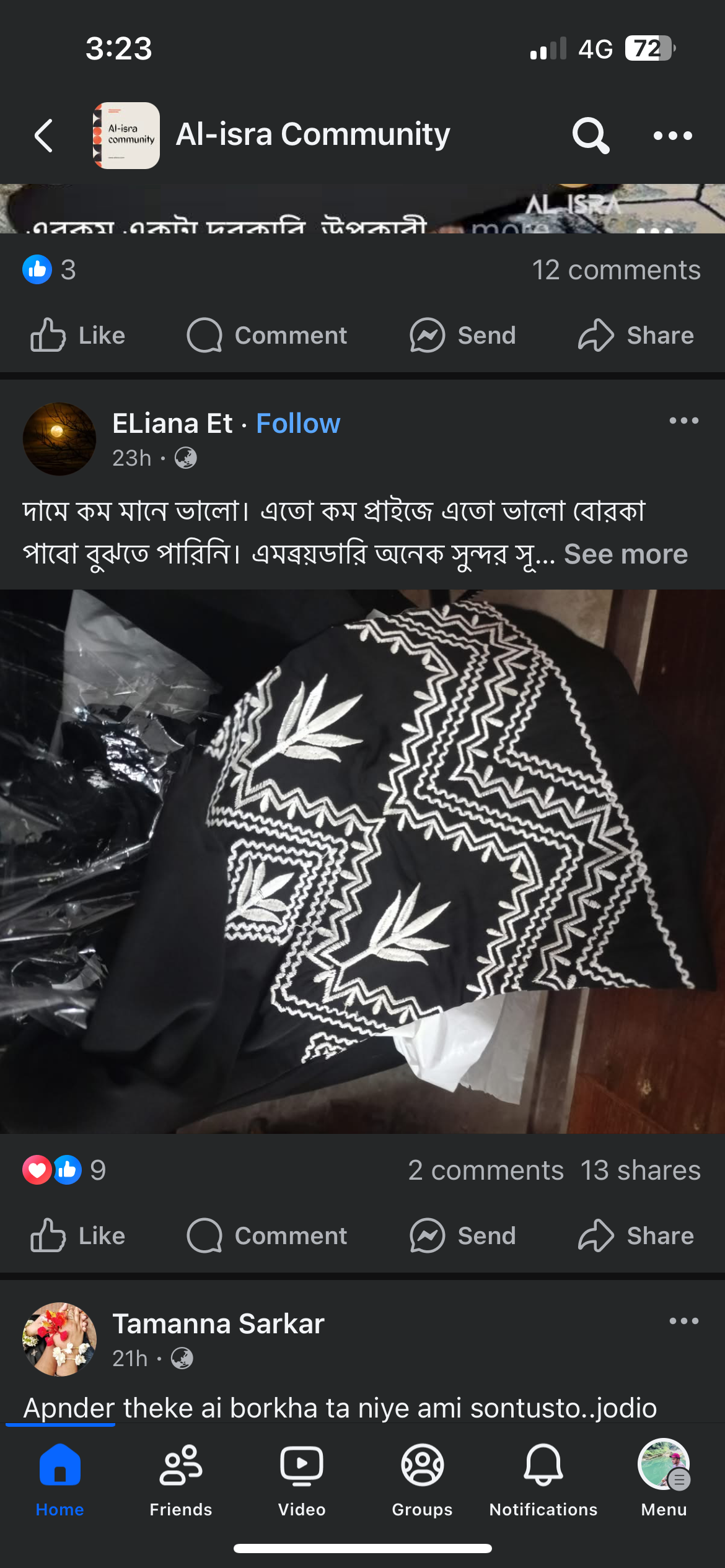Switch to the Friends tab
Image resolution: width=725 pixels, height=1568 pixels.
[180, 1480]
